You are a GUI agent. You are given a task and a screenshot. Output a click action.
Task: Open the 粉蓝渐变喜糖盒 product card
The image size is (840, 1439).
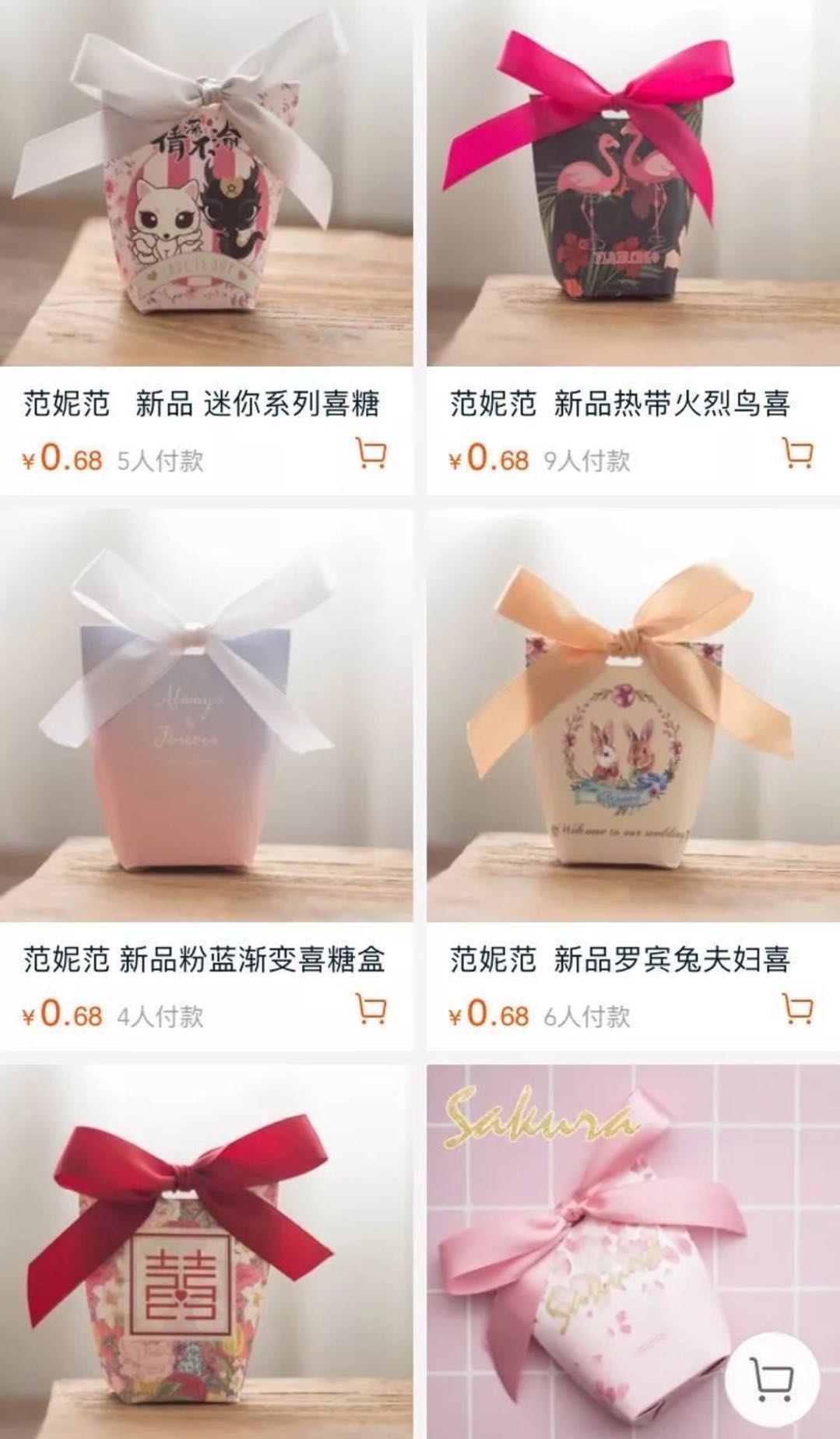206,779
